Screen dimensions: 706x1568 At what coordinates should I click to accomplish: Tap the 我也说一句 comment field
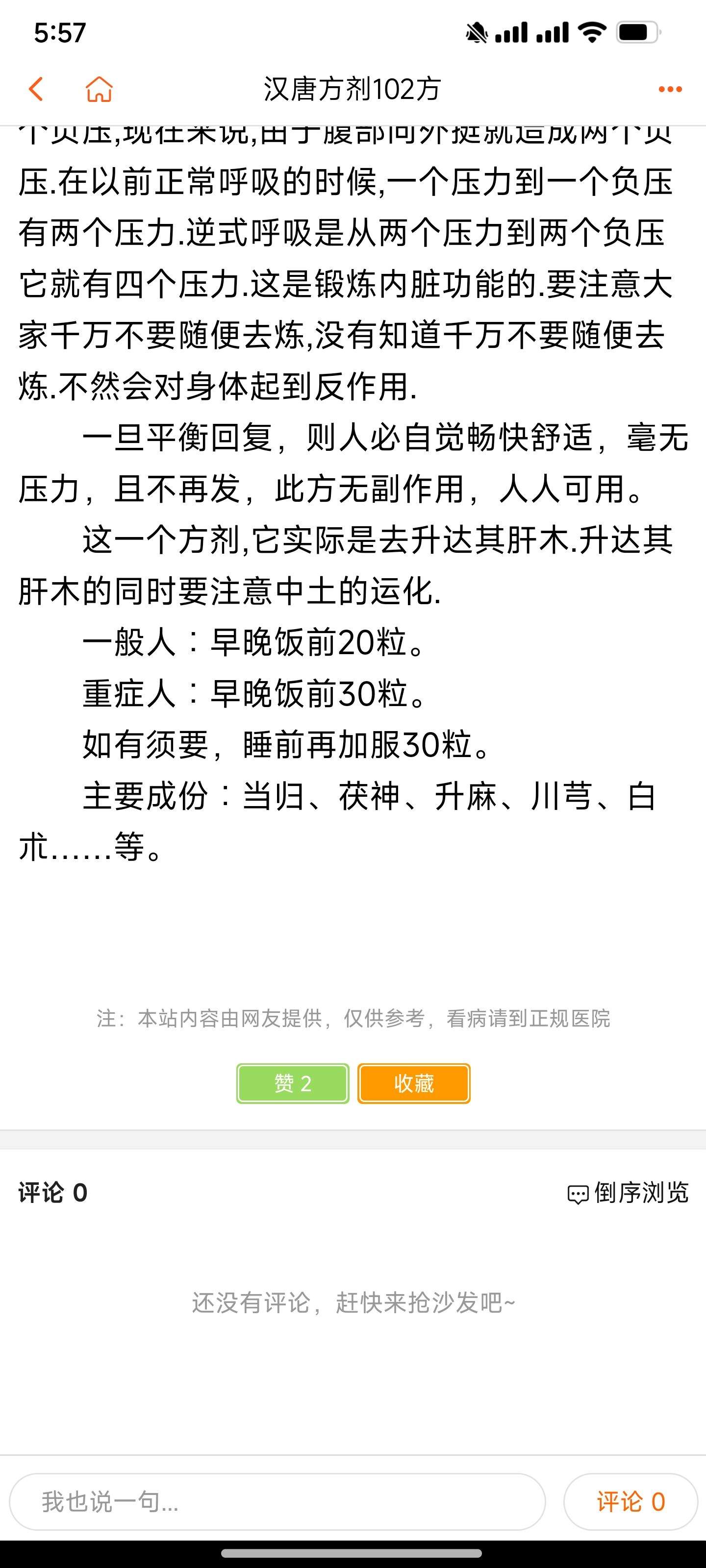tap(277, 1502)
